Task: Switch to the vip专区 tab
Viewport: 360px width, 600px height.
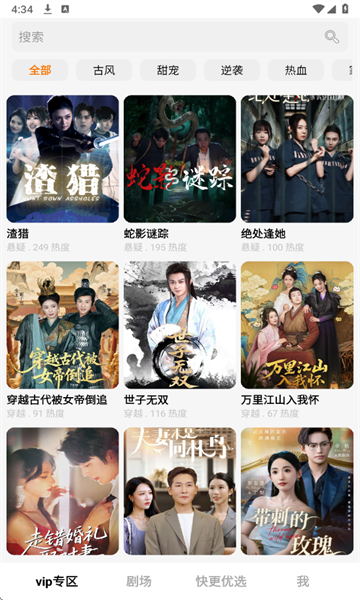Action: pos(57,581)
